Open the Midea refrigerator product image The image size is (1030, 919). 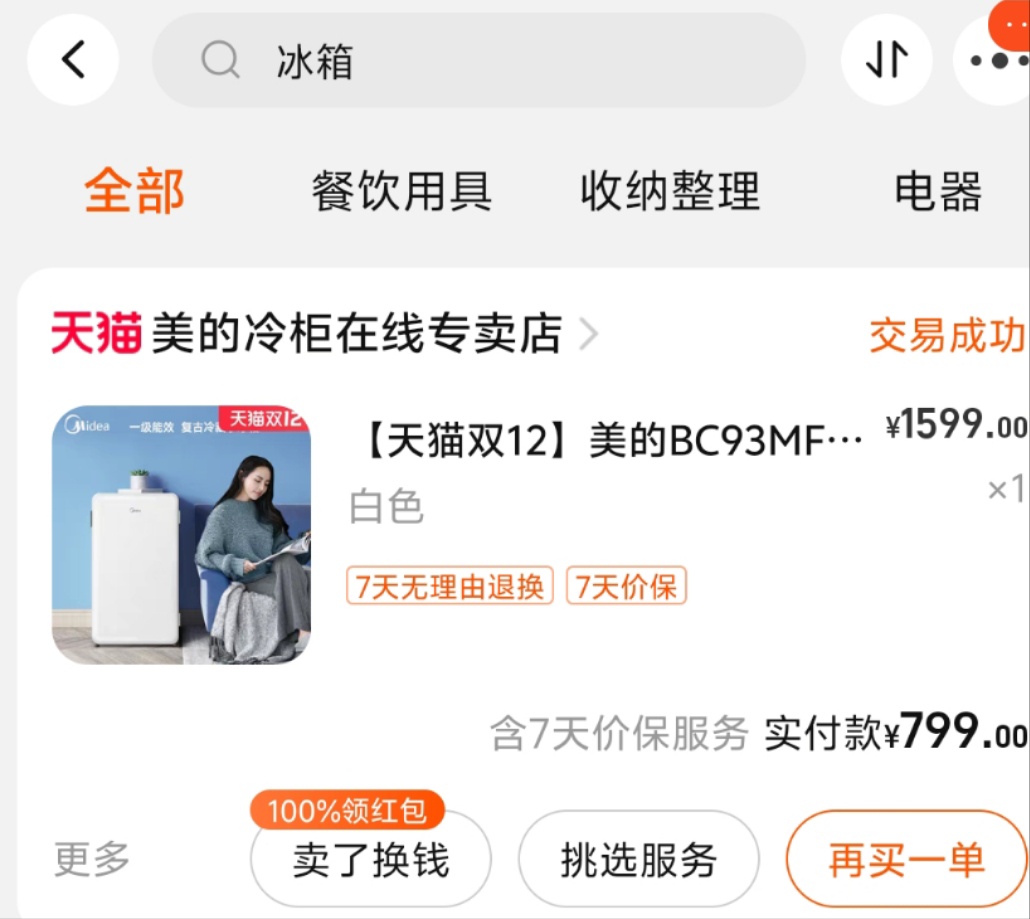181,535
